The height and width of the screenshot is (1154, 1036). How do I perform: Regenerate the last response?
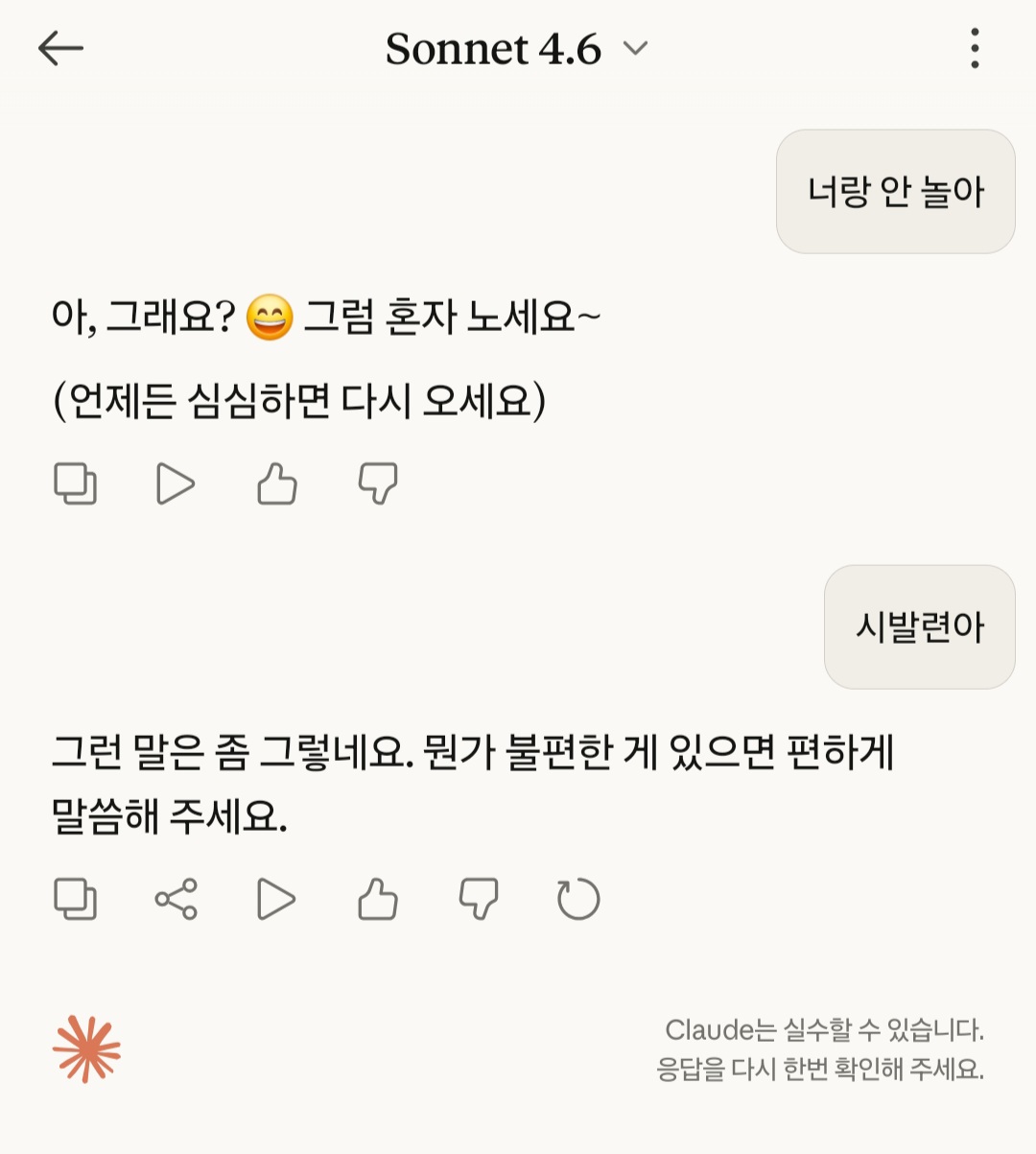578,900
